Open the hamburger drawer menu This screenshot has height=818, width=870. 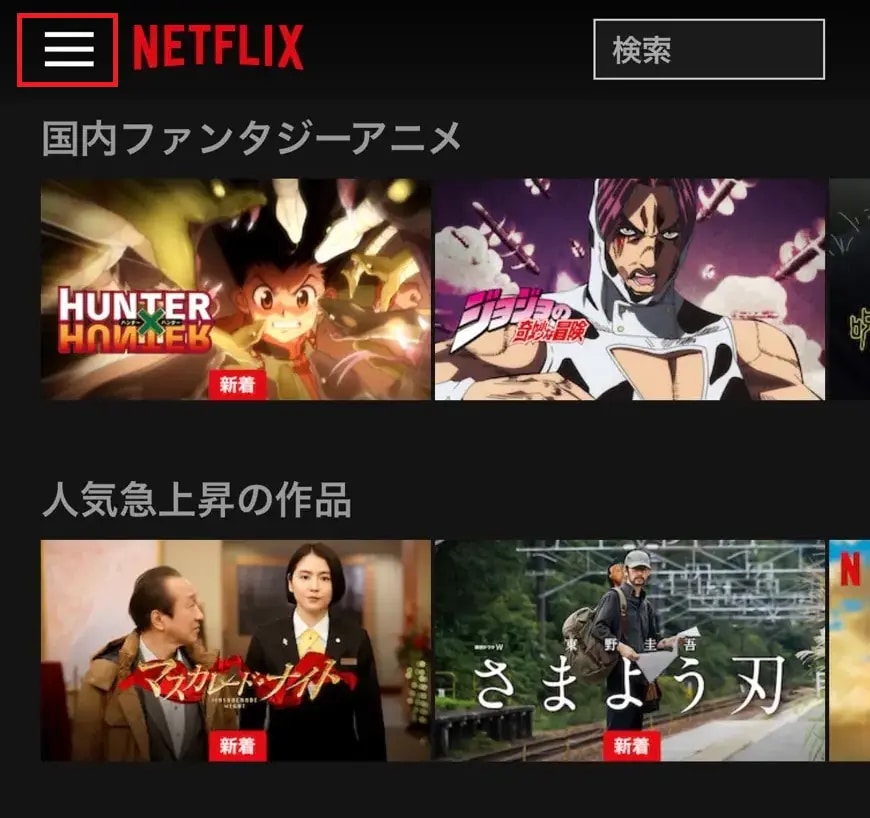(x=68, y=49)
